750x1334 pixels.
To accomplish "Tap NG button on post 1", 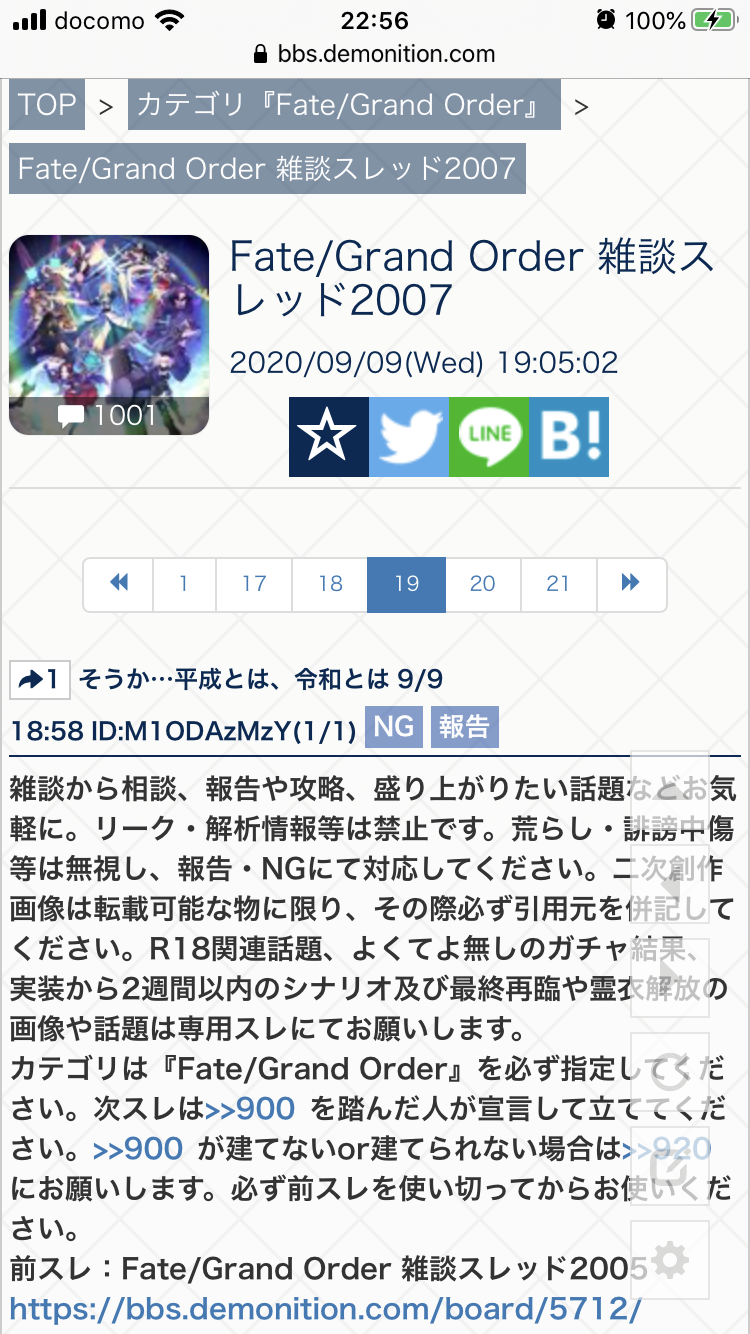I will (x=394, y=727).
